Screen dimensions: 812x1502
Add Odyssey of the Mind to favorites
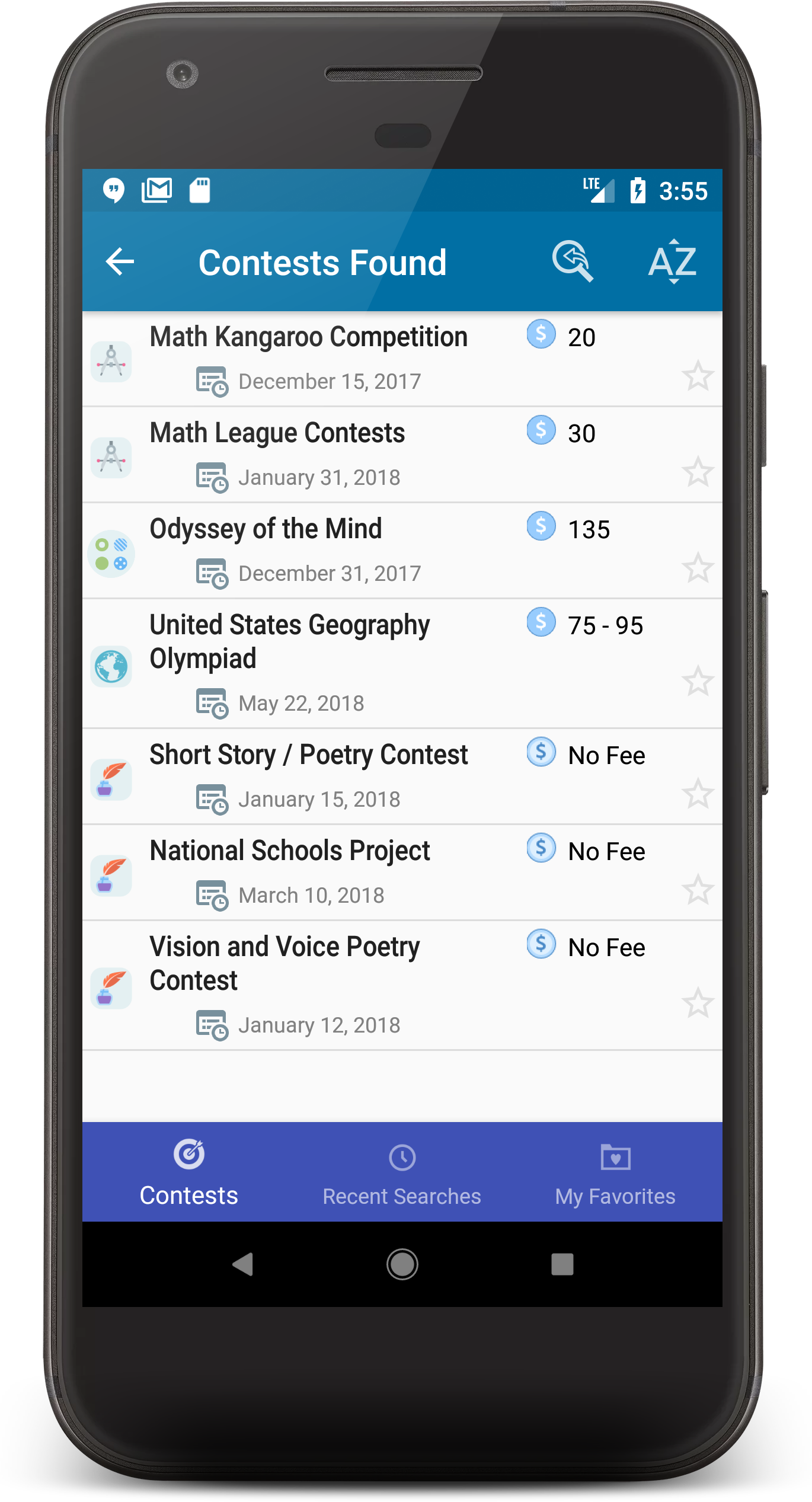pyautogui.click(x=698, y=568)
